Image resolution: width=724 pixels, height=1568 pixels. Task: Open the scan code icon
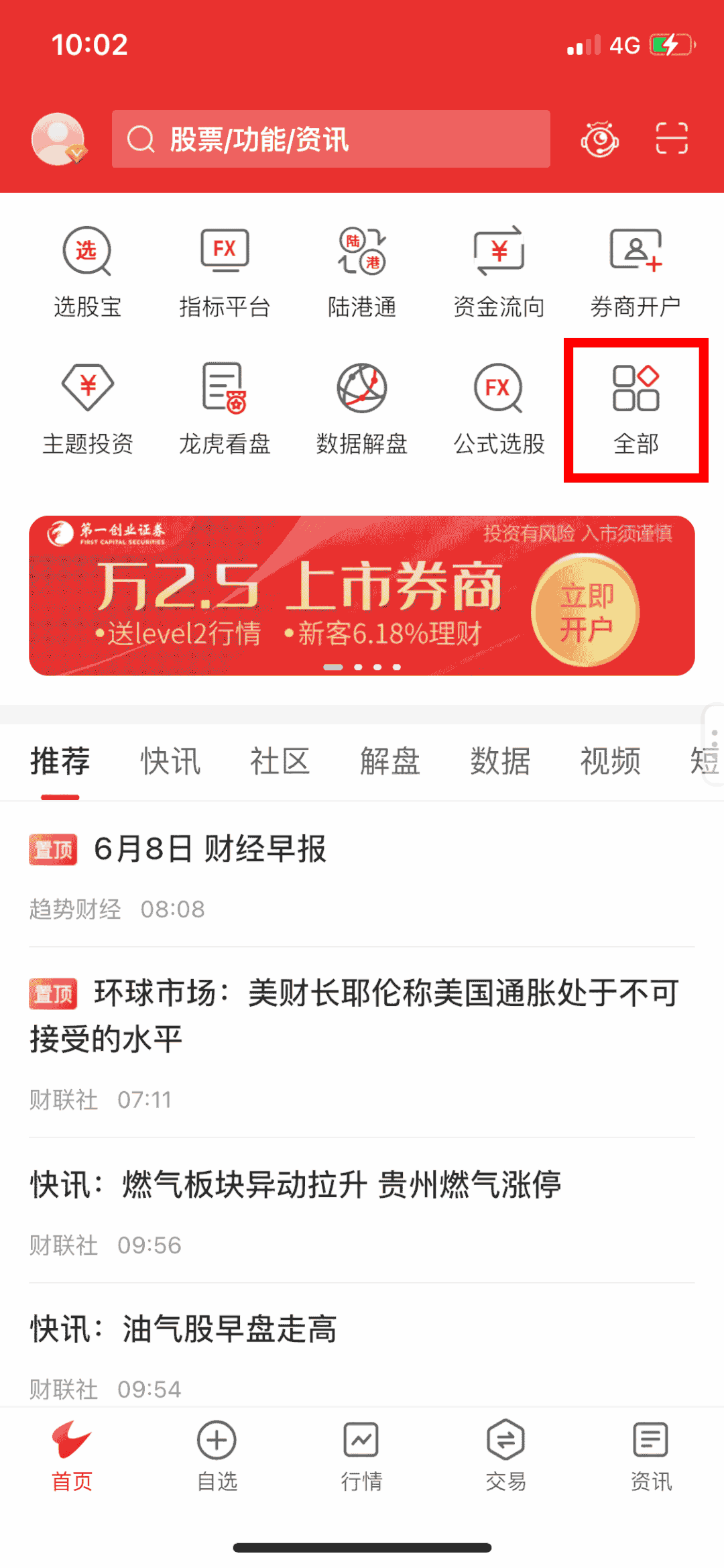(671, 139)
